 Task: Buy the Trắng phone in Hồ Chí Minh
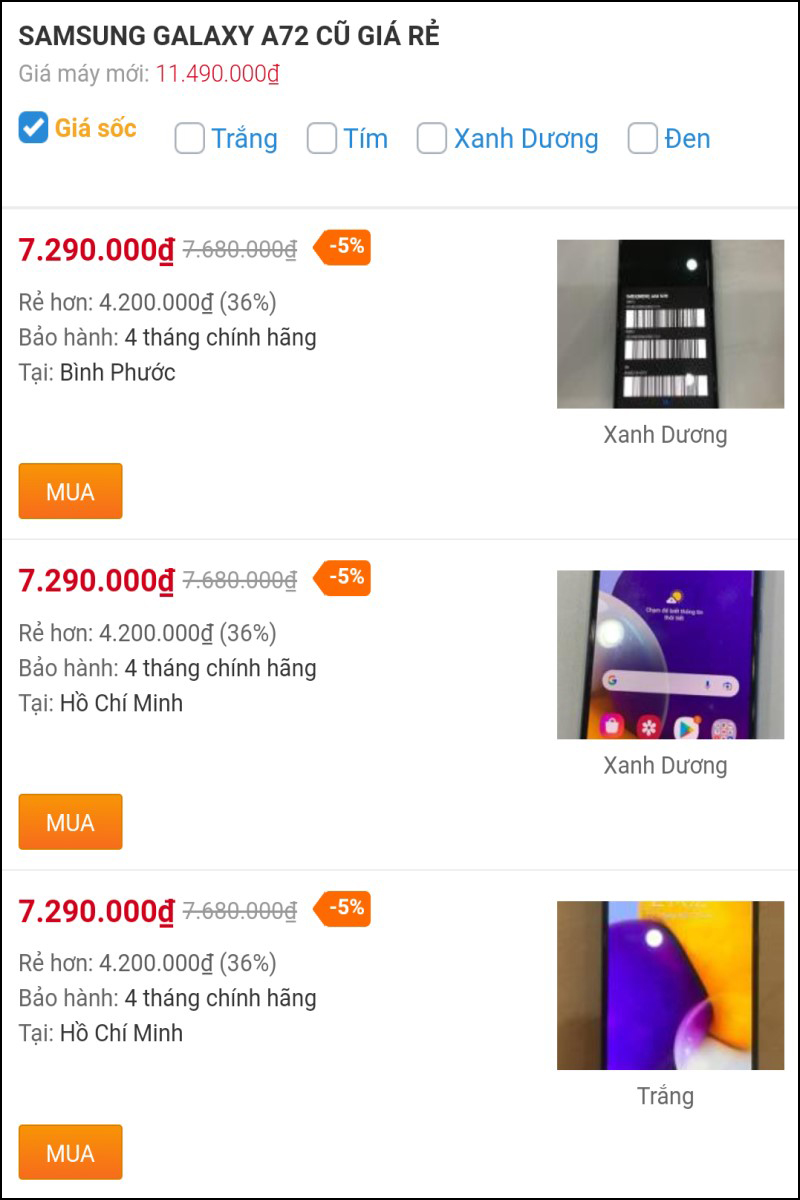70,1152
